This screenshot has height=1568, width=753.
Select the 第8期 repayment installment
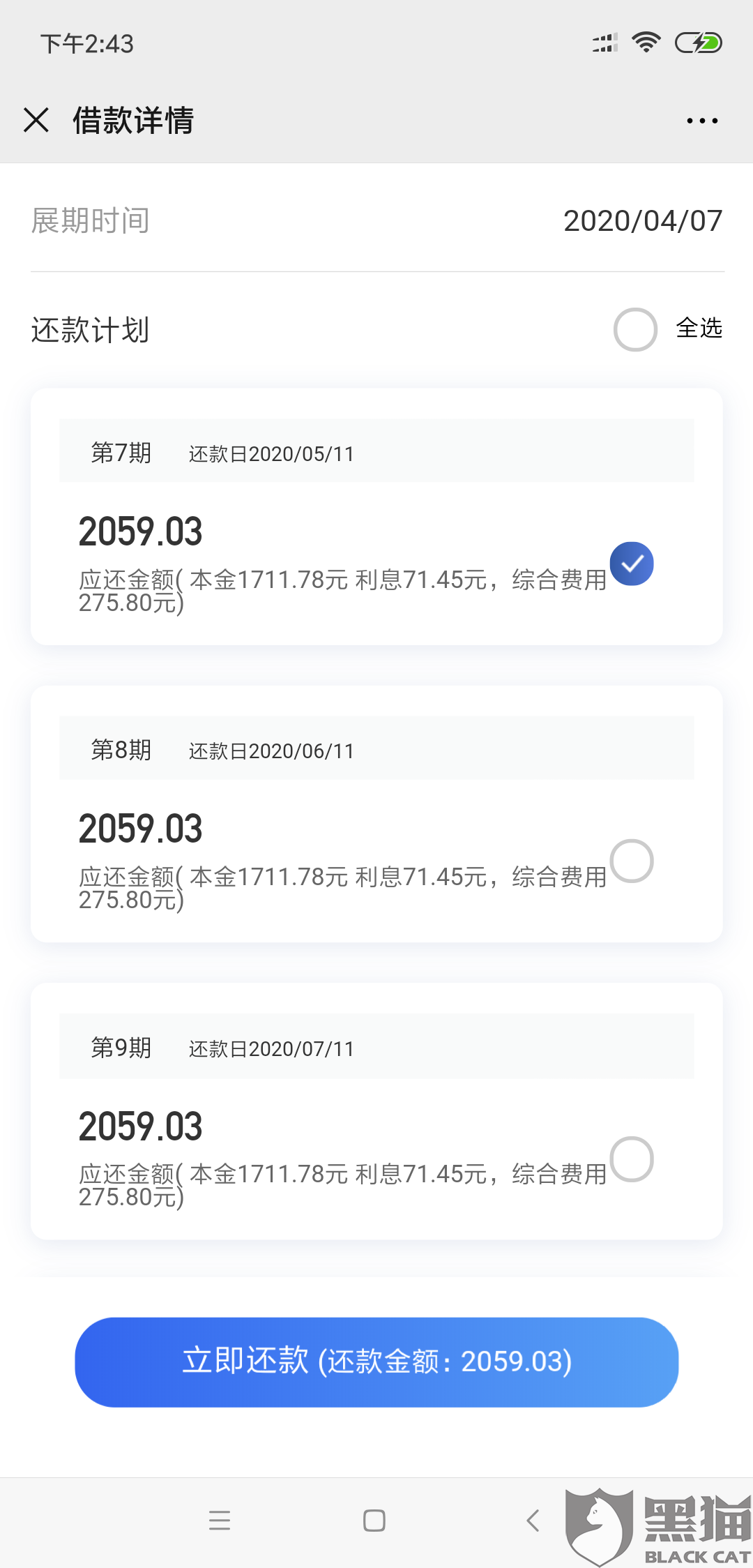pyautogui.click(x=632, y=861)
